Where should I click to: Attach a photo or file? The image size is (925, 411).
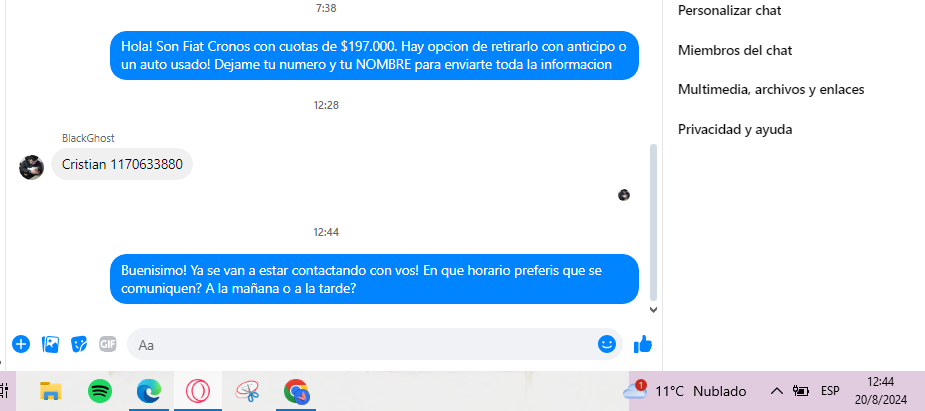[x=50, y=344]
